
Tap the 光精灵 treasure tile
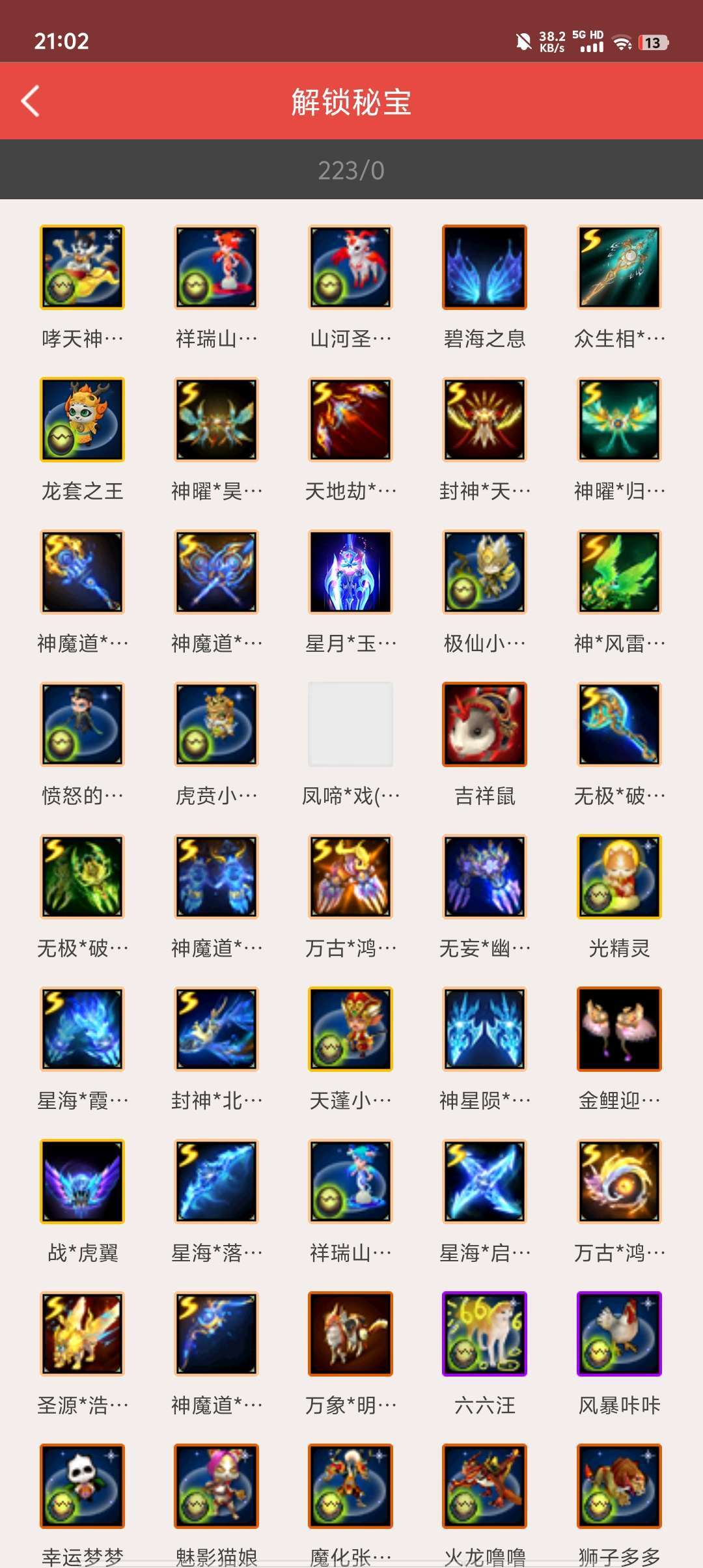619,877
